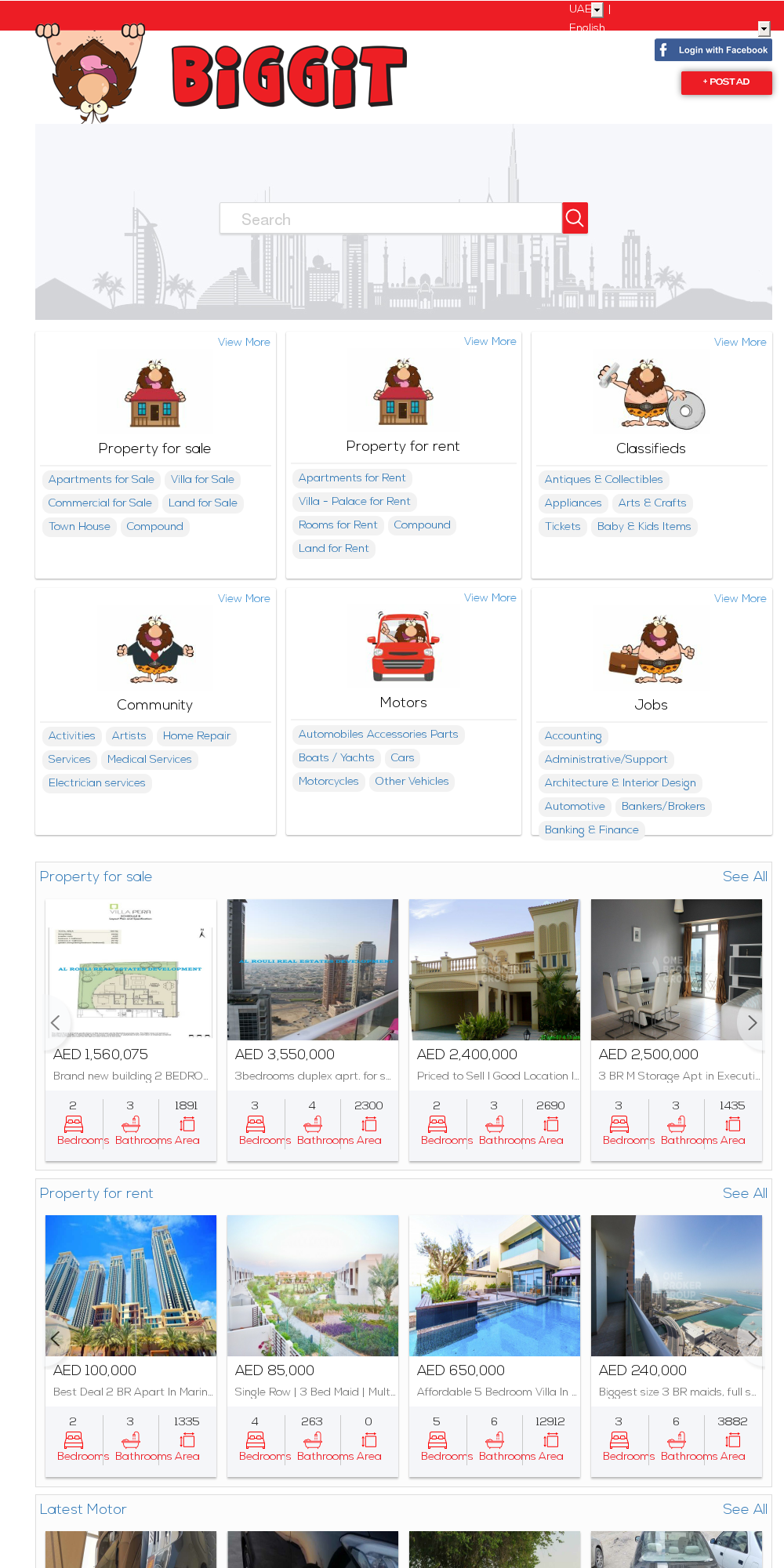View more under Classifieds

[739, 342]
